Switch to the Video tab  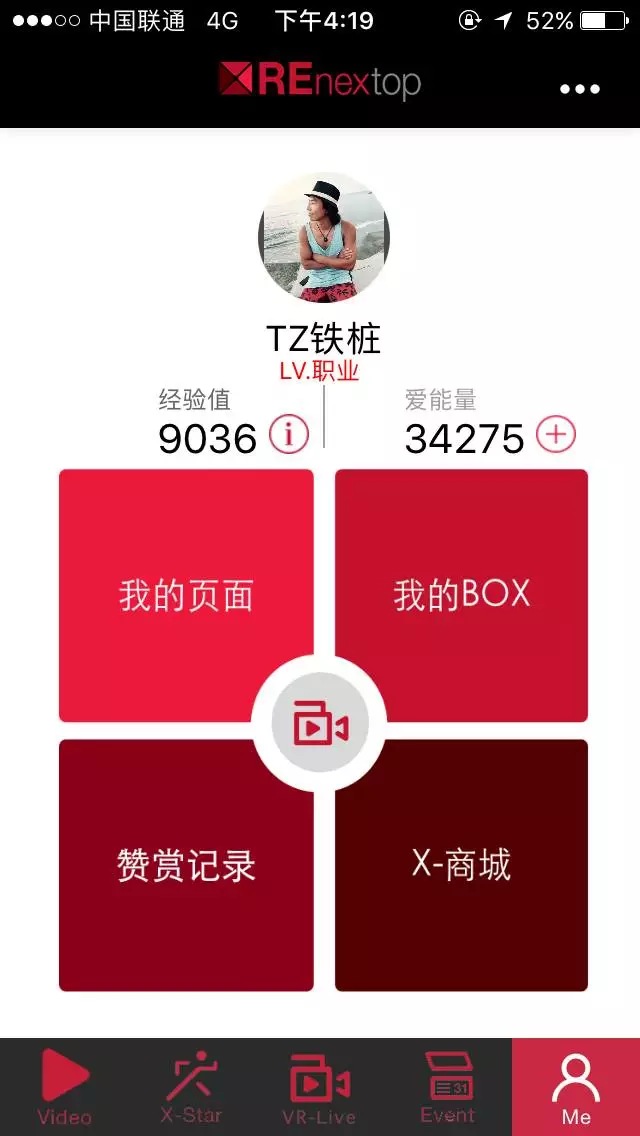(64, 1087)
